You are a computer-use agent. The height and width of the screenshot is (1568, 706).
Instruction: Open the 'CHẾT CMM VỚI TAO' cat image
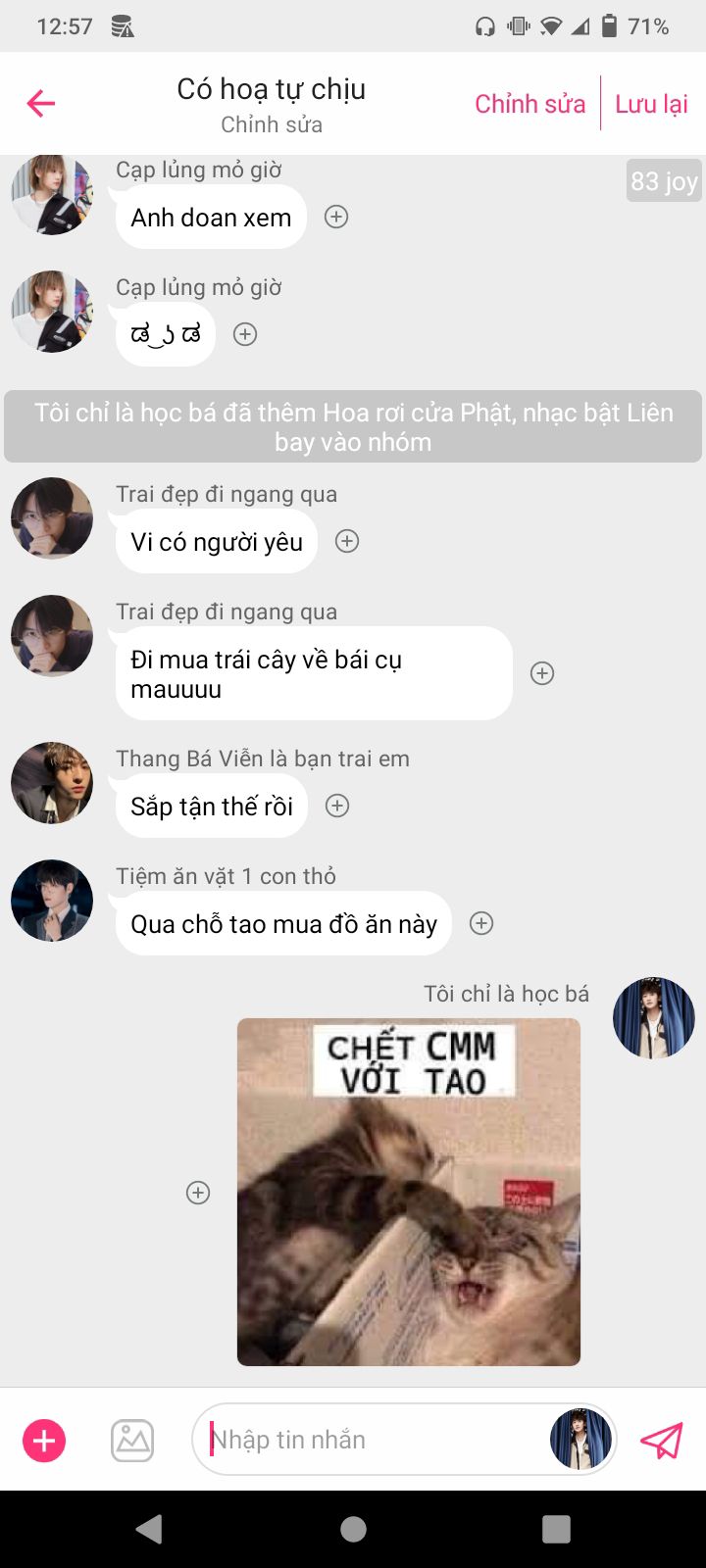coord(409,1192)
